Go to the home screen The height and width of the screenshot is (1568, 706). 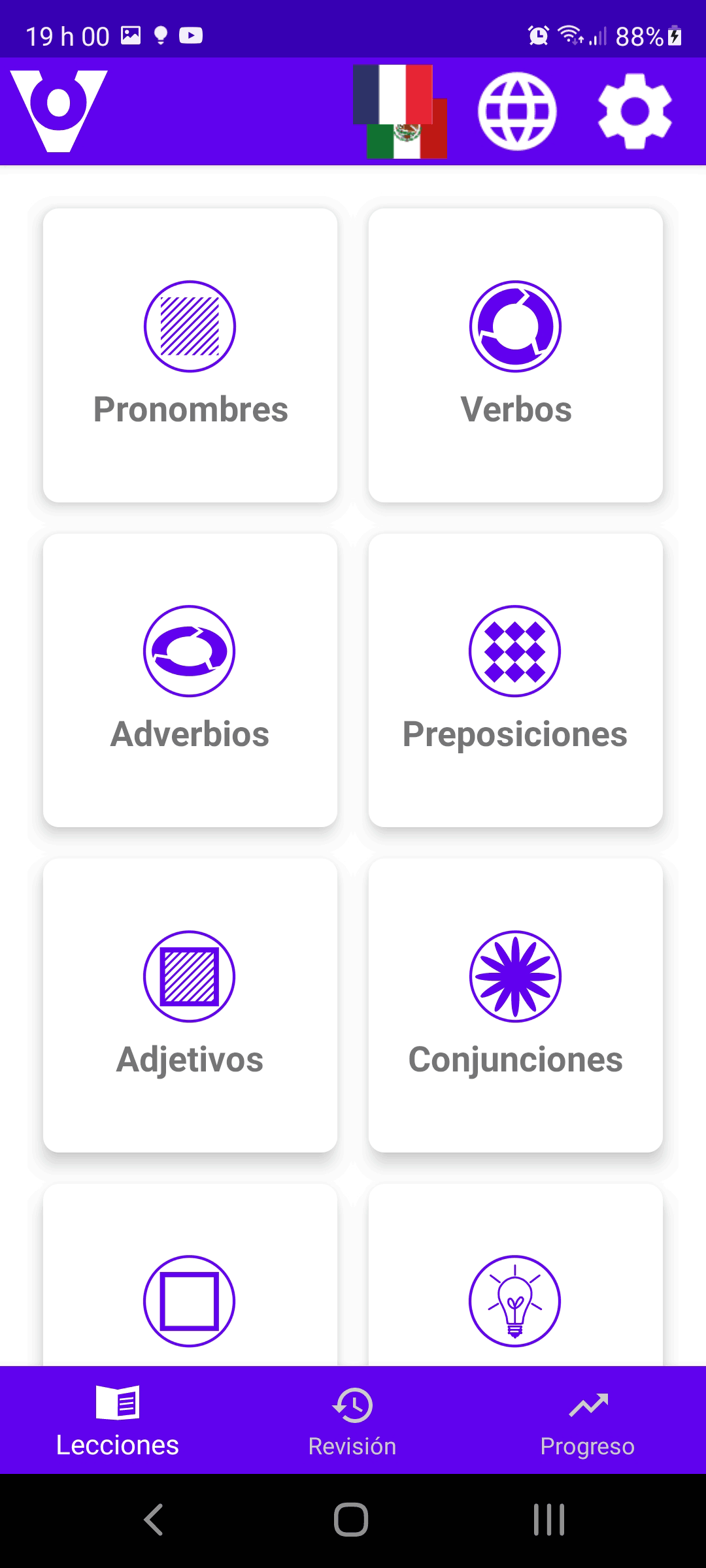click(x=352, y=1520)
